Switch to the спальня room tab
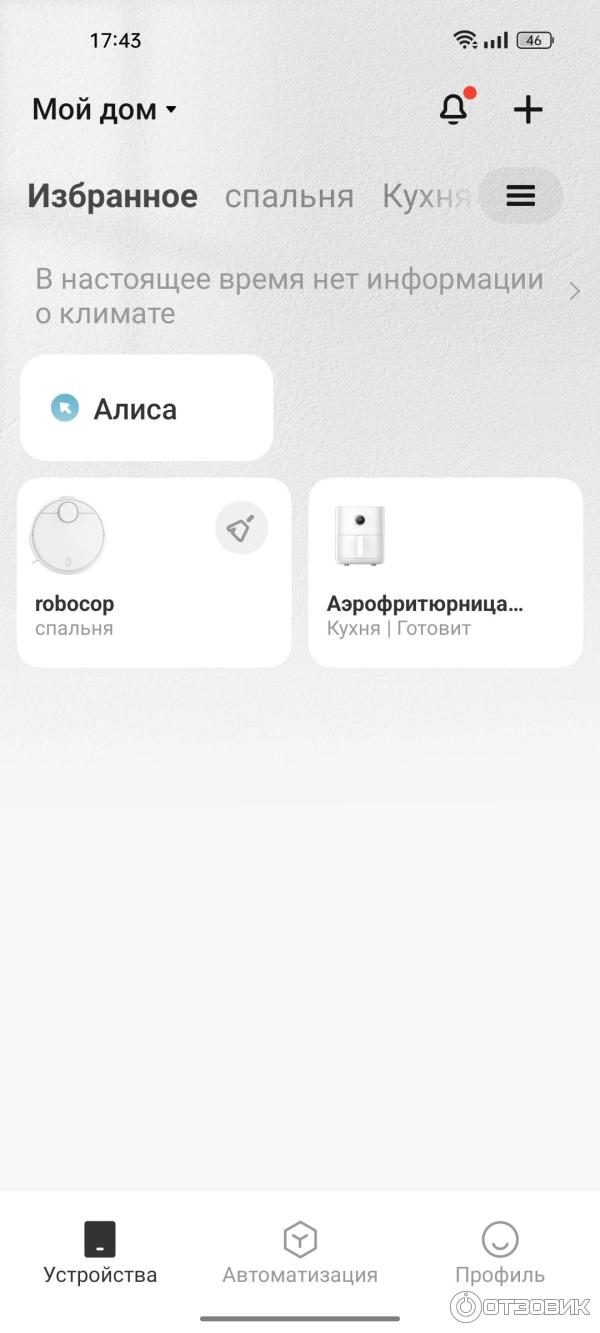The image size is (600, 1333). click(x=289, y=196)
